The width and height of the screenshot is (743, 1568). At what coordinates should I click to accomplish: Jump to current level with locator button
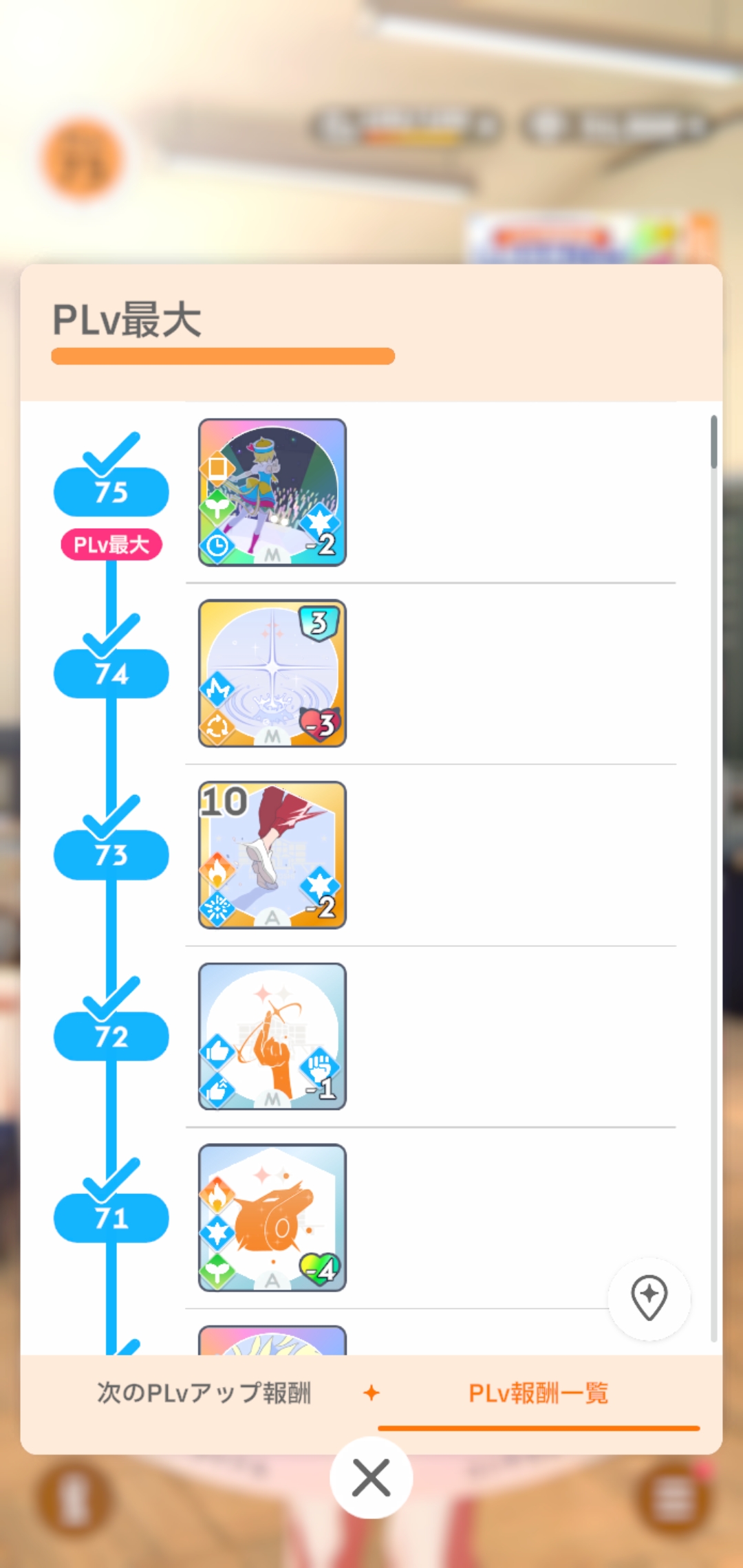pyautogui.click(x=649, y=1298)
